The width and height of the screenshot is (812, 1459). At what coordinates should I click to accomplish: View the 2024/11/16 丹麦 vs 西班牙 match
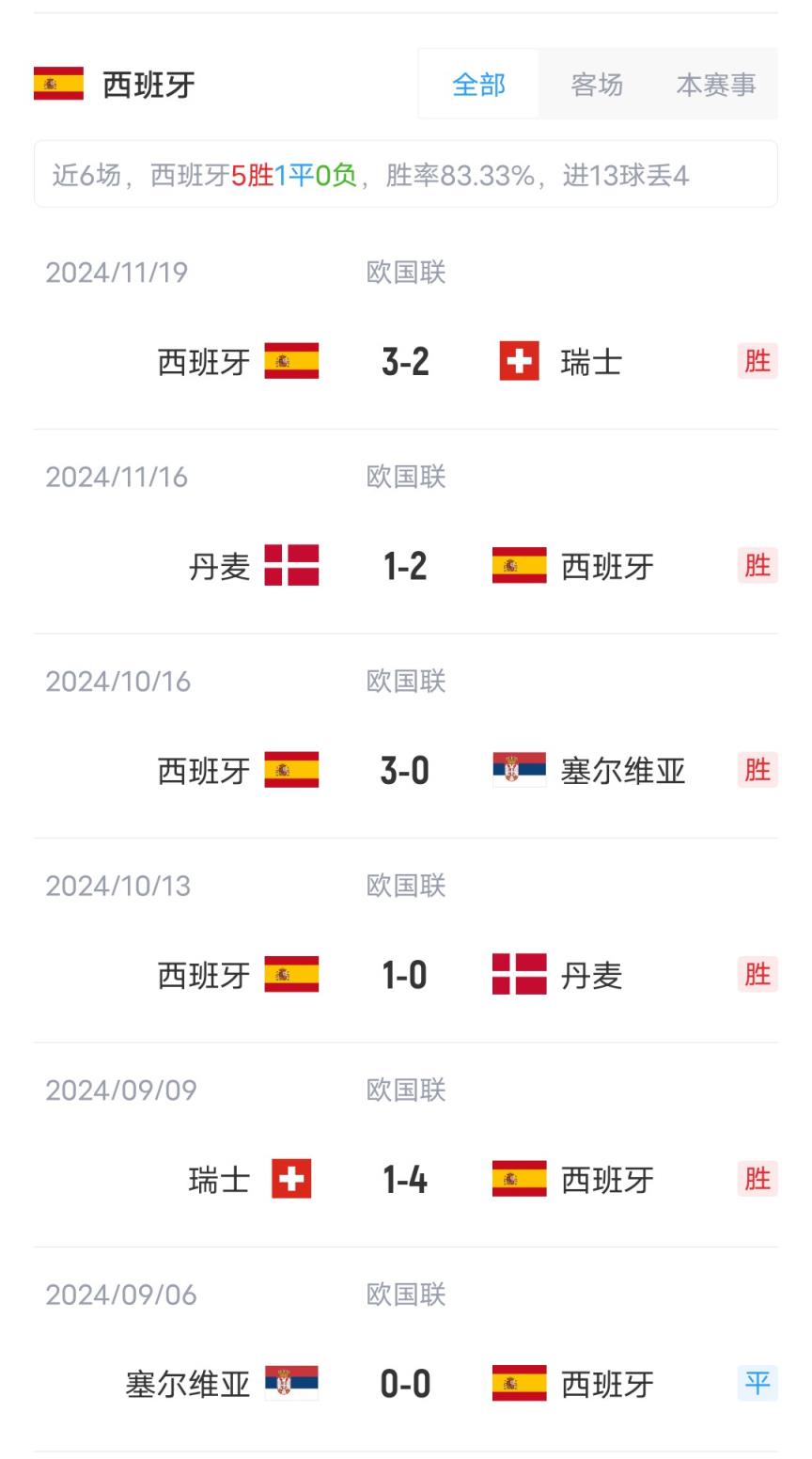(405, 566)
